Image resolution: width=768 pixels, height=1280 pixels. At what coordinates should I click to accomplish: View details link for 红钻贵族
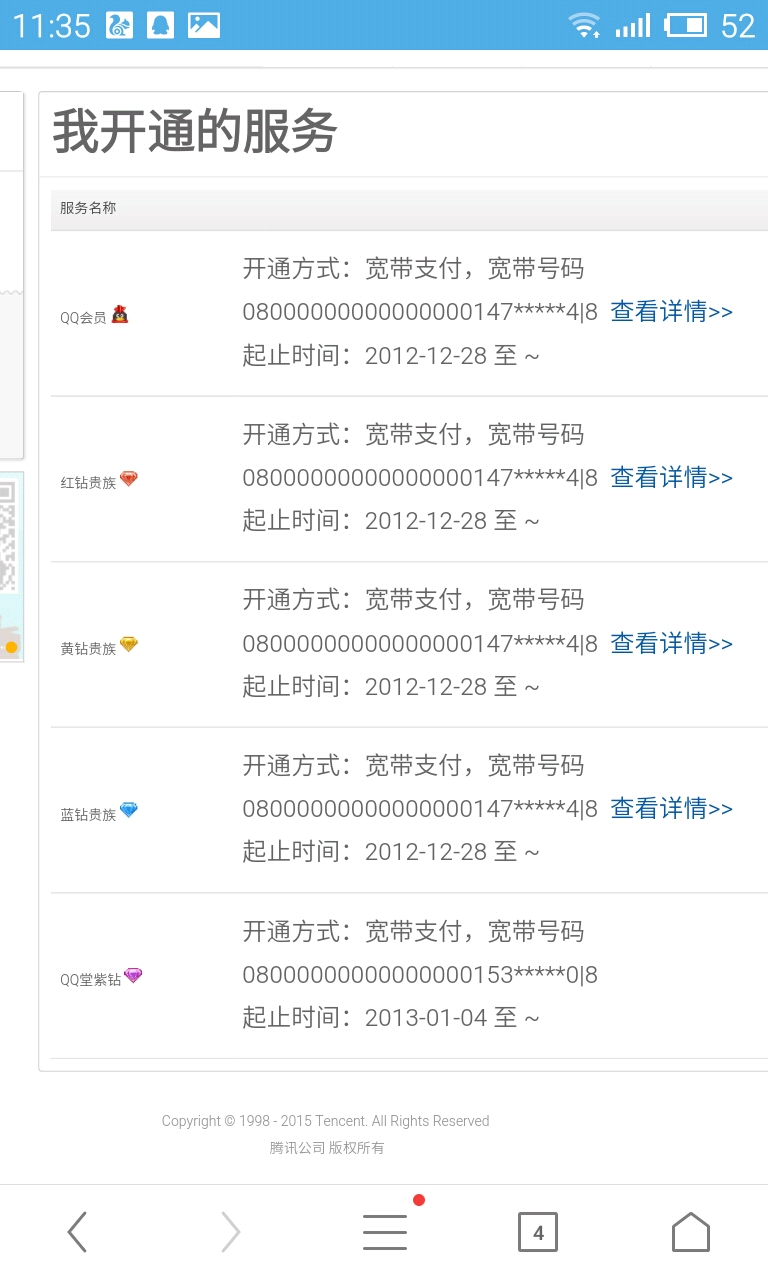point(671,478)
